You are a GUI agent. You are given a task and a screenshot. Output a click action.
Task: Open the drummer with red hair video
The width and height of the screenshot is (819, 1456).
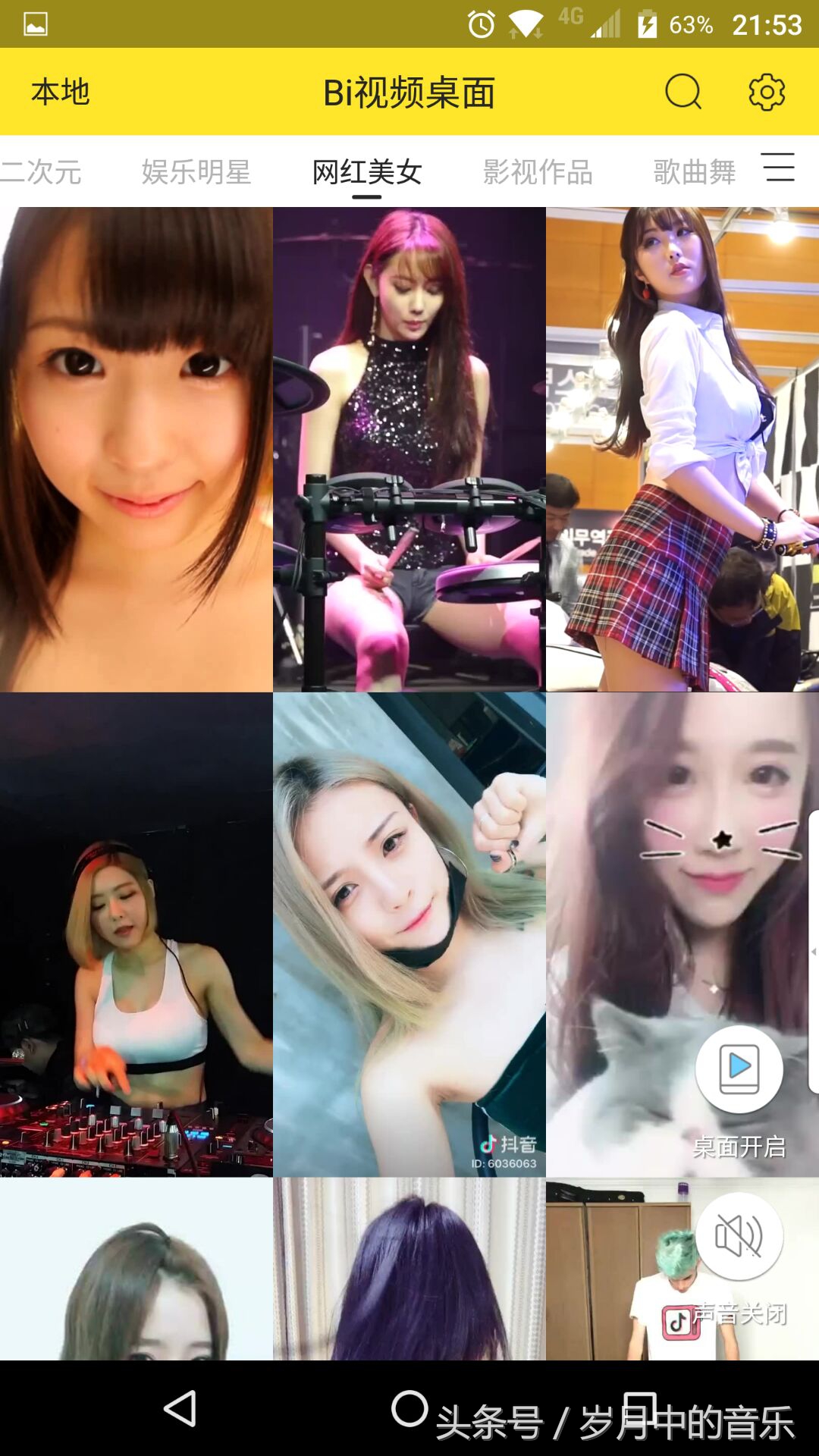coord(409,449)
